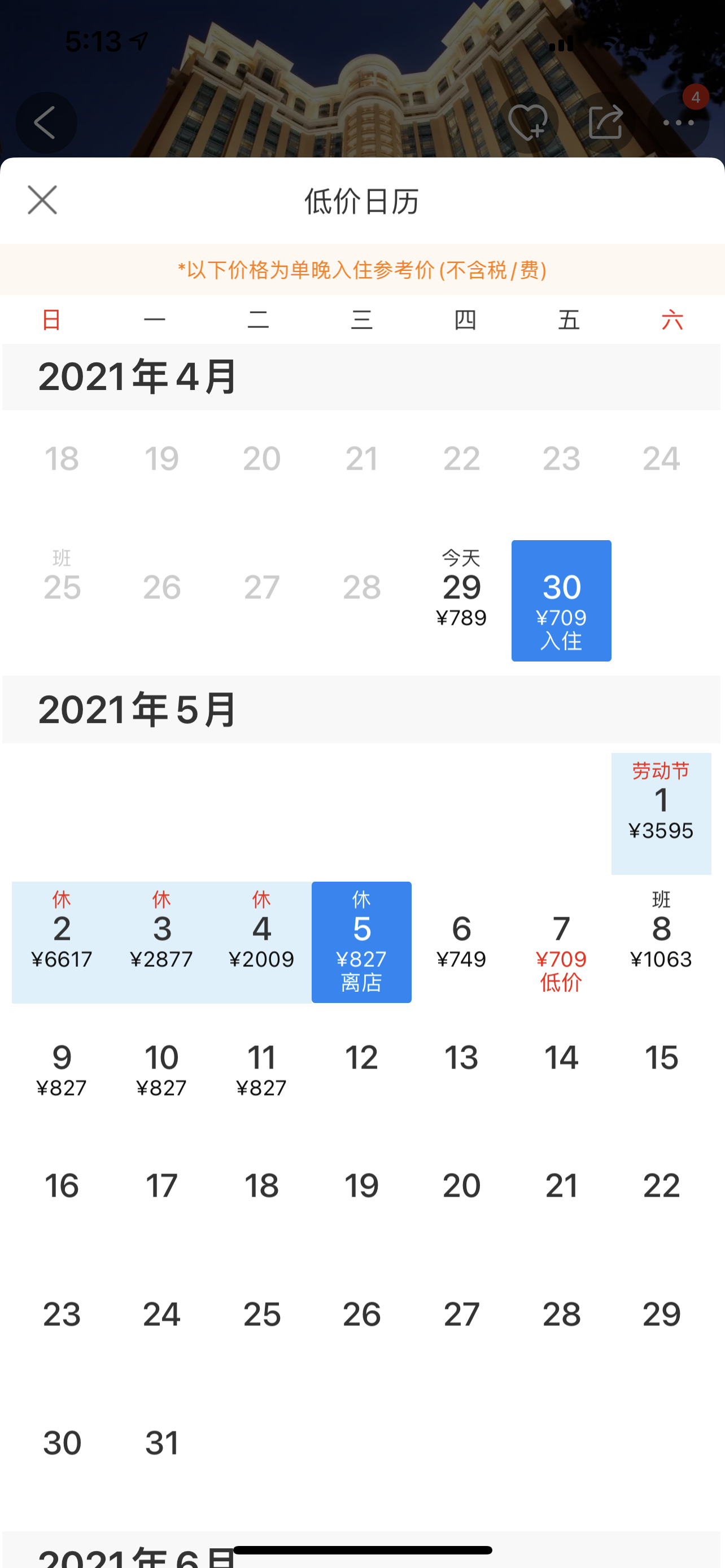Pick May 3 priced at ¥2877

[161, 941]
